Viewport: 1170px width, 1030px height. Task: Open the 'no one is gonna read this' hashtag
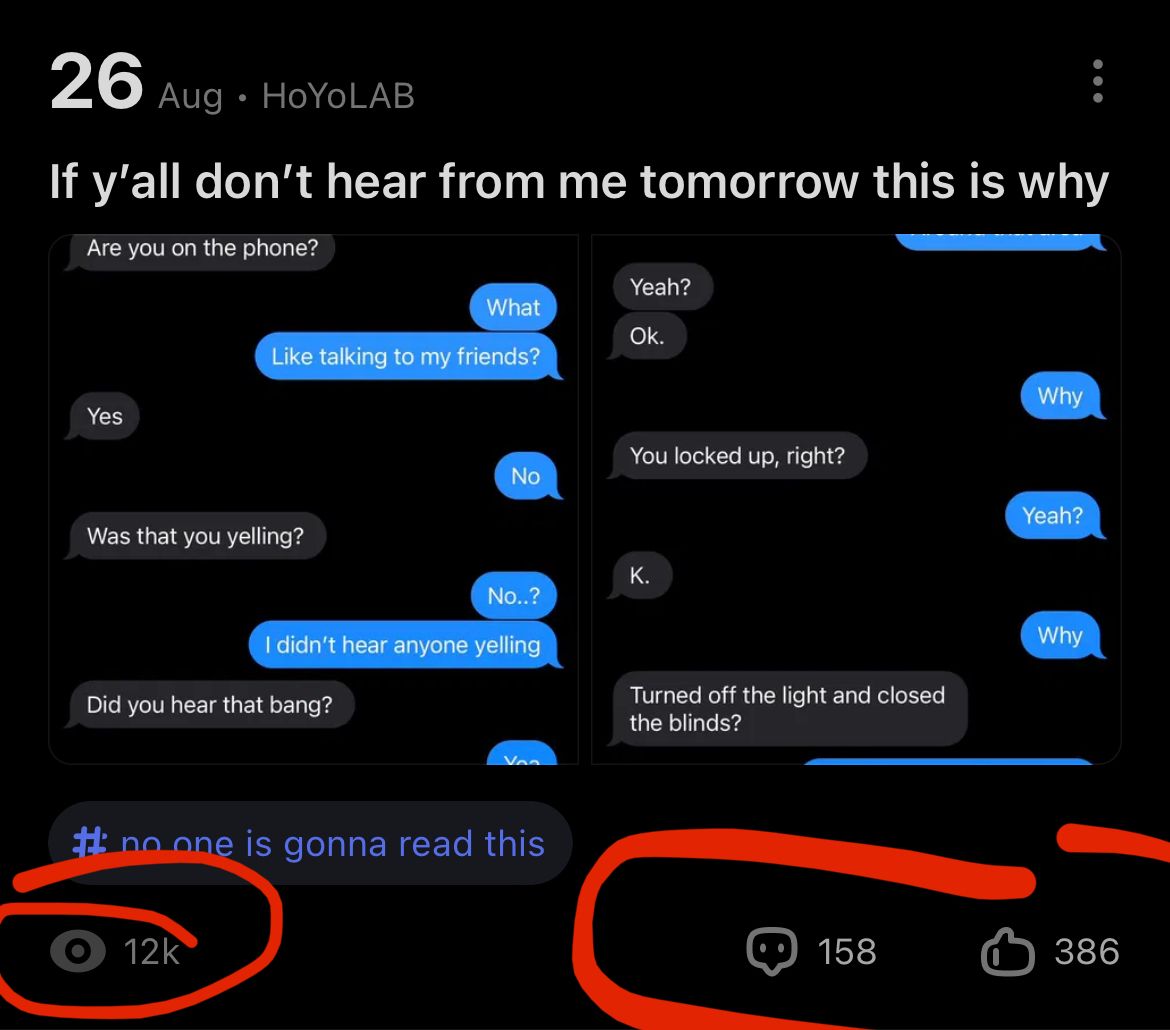310,843
